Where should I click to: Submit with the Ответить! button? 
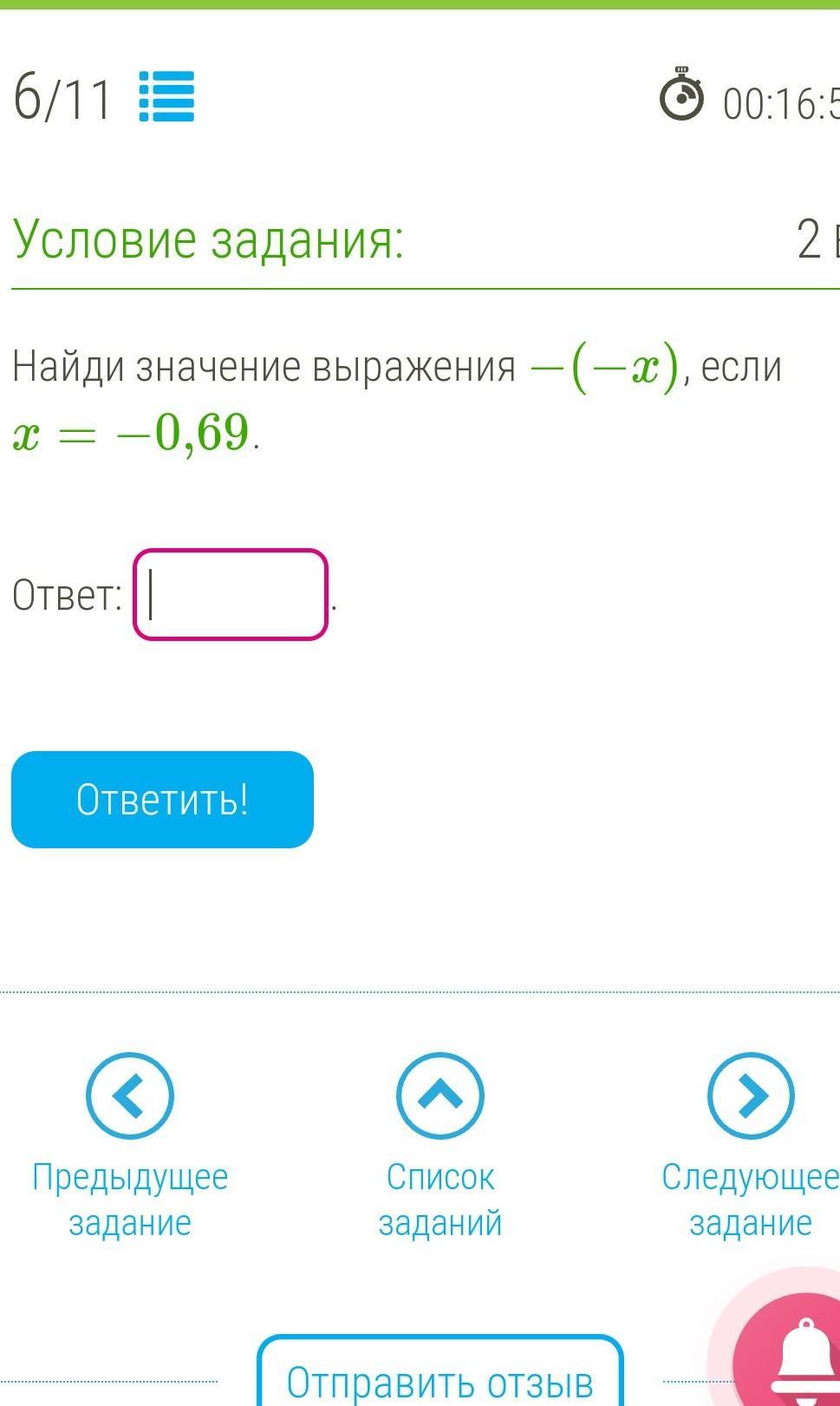(x=162, y=800)
